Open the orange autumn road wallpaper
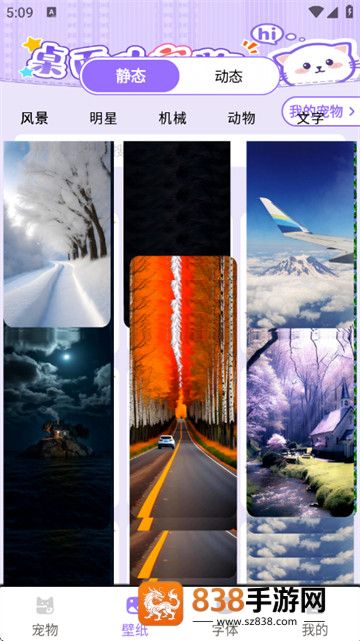The image size is (360, 641). tap(183, 419)
